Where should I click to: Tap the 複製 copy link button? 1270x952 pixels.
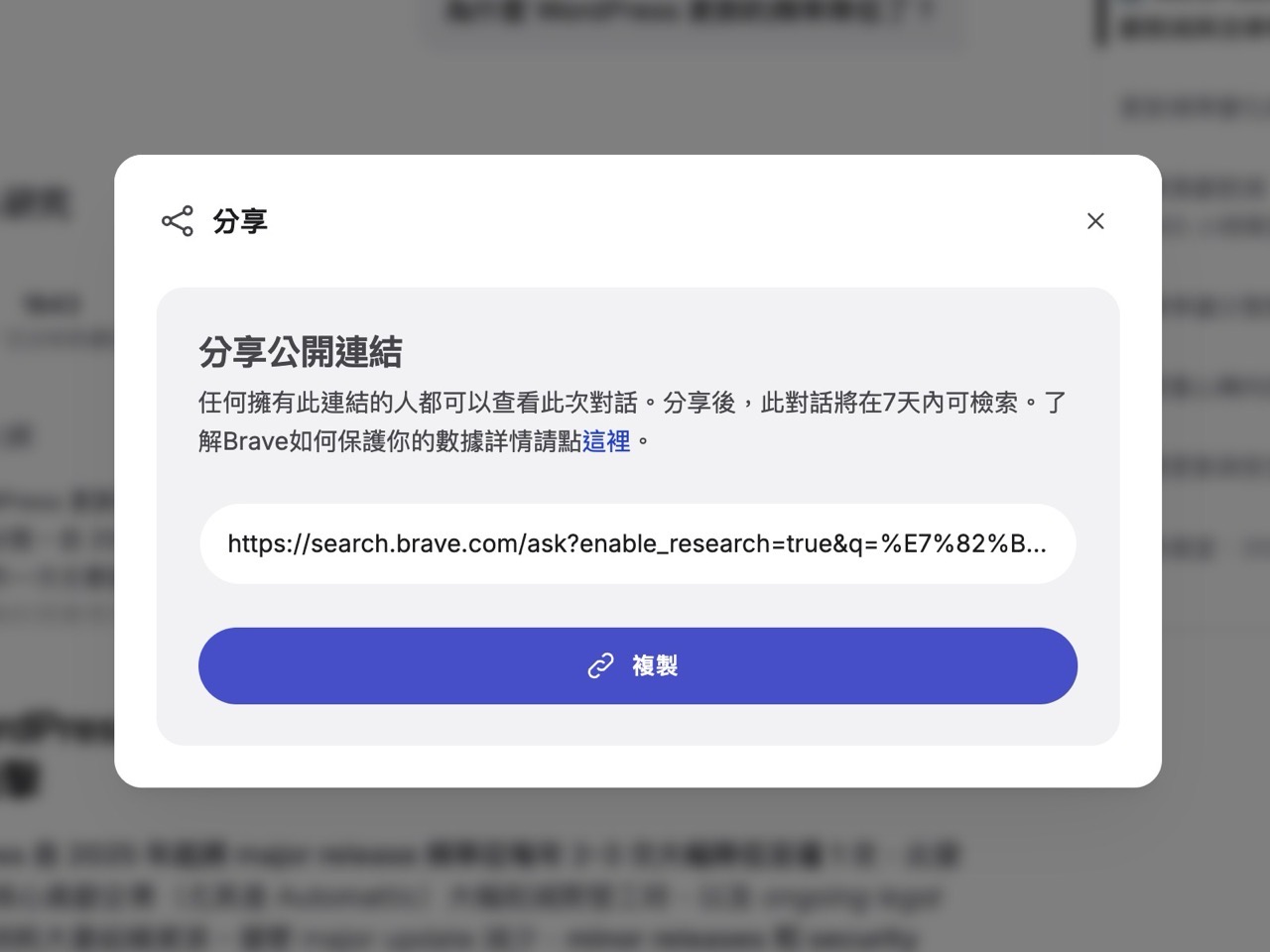pyautogui.click(x=637, y=665)
